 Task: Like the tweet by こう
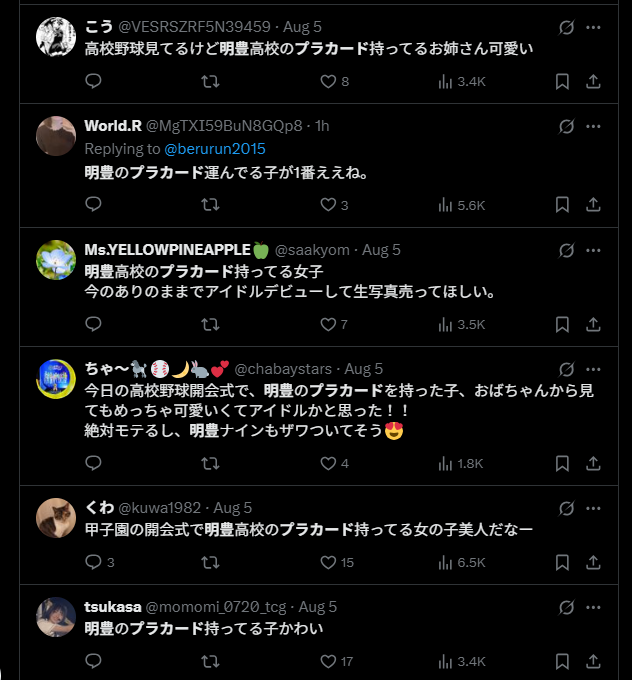coord(327,81)
